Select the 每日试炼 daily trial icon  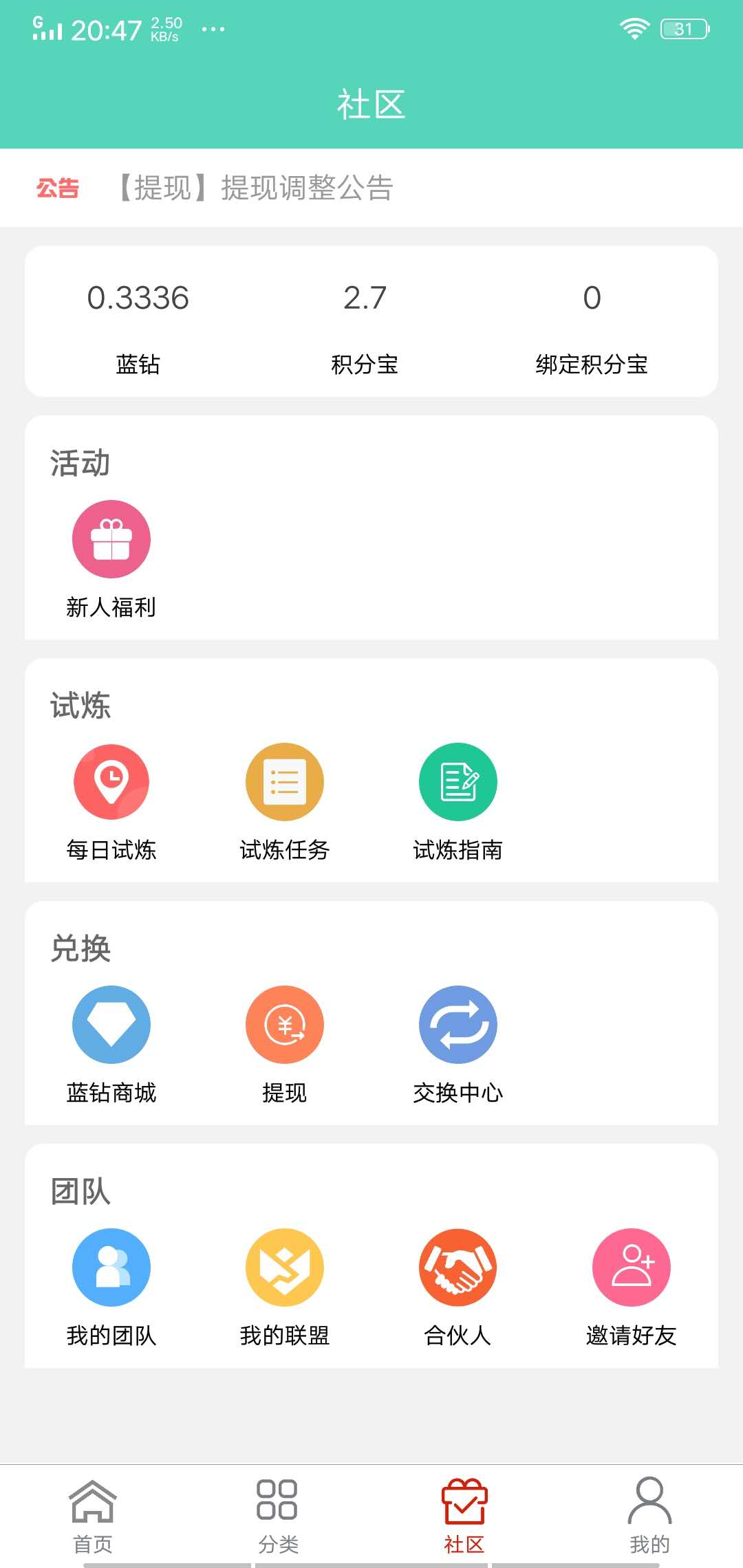click(111, 782)
